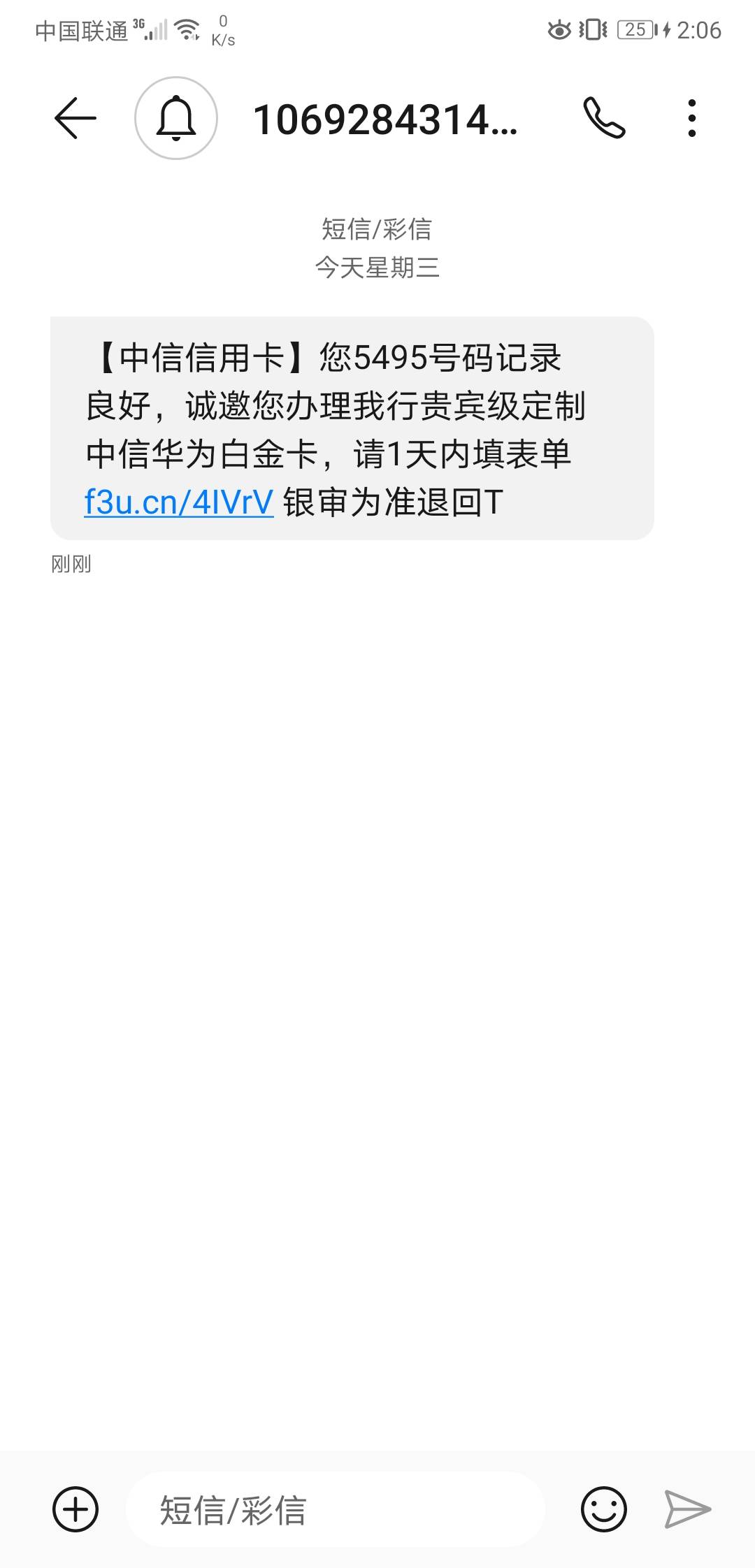The image size is (755, 1568).
Task: Open the three-dot overflow menu
Action: tap(691, 118)
